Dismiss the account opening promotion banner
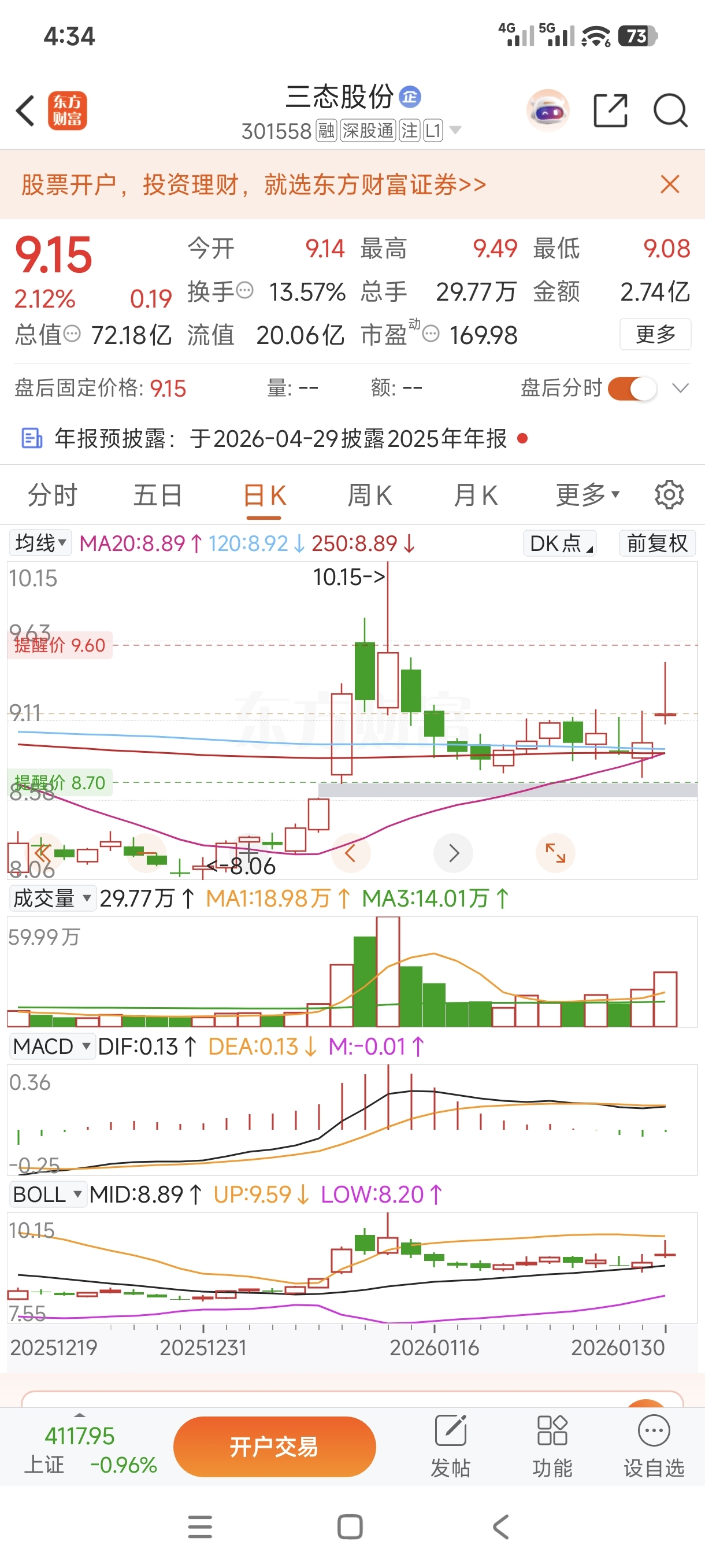The height and width of the screenshot is (1568, 705). point(670,184)
